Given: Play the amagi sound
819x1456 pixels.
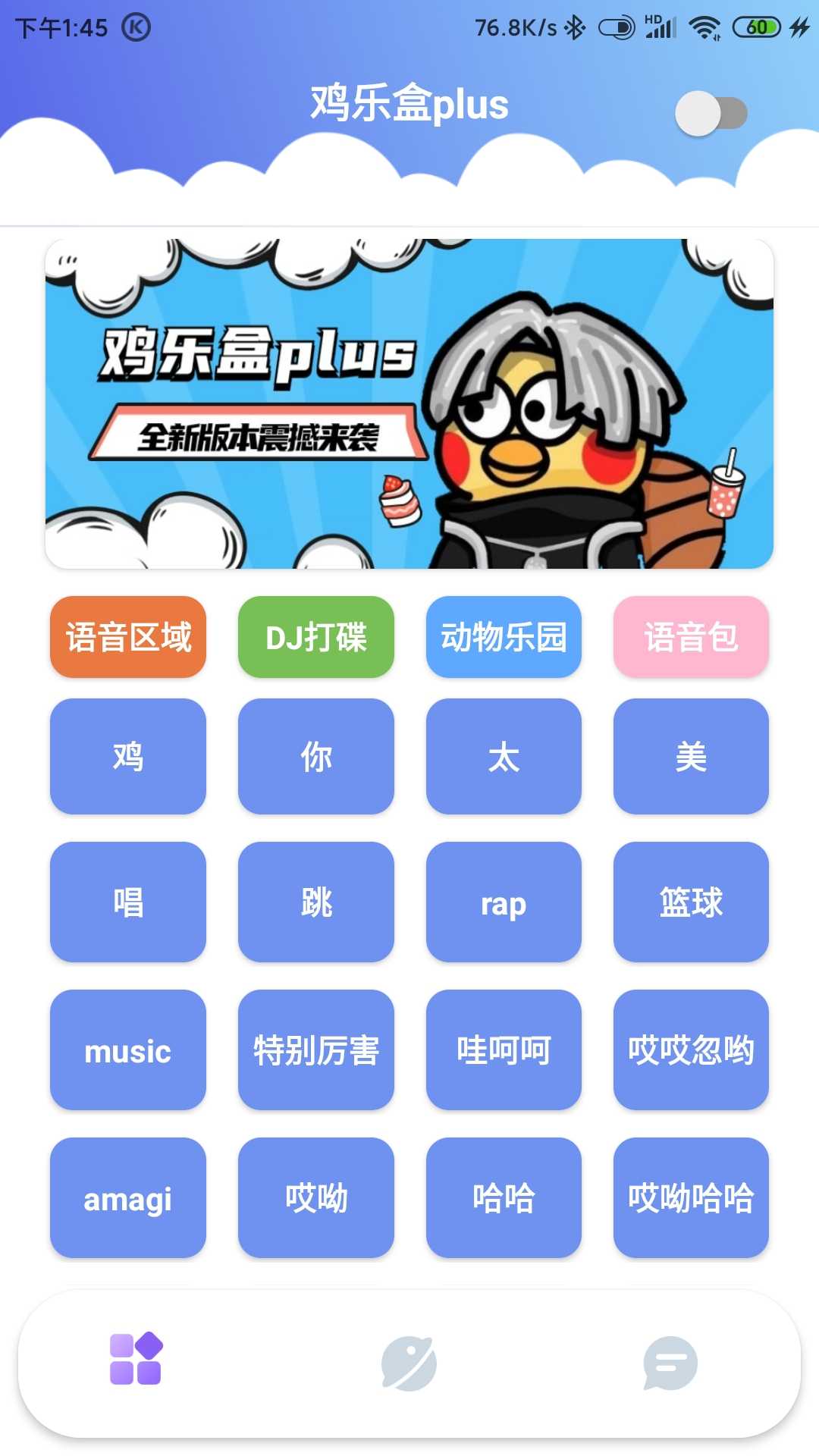Looking at the screenshot, I should tap(128, 1198).
